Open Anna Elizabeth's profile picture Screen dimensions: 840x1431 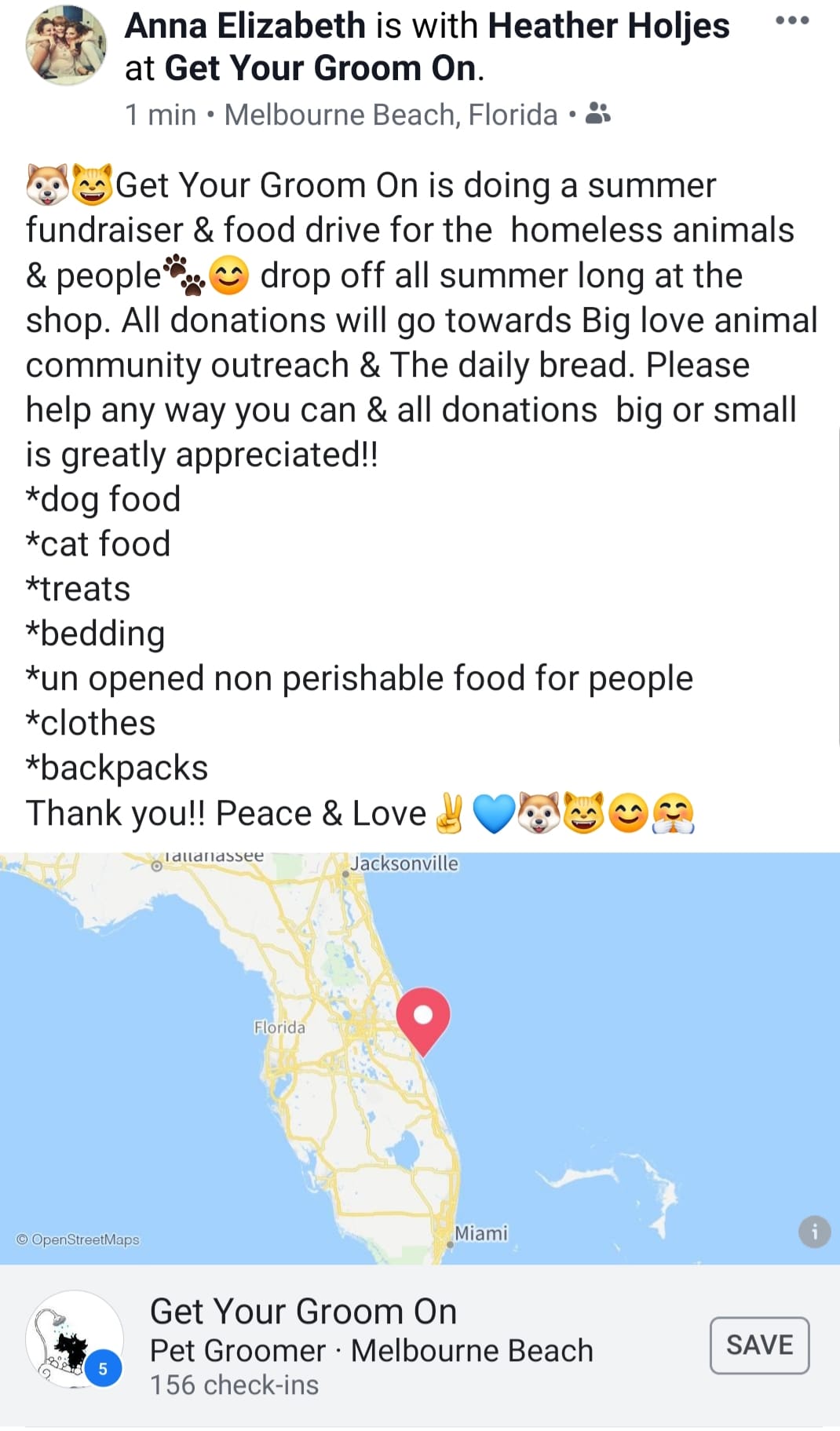tap(66, 46)
